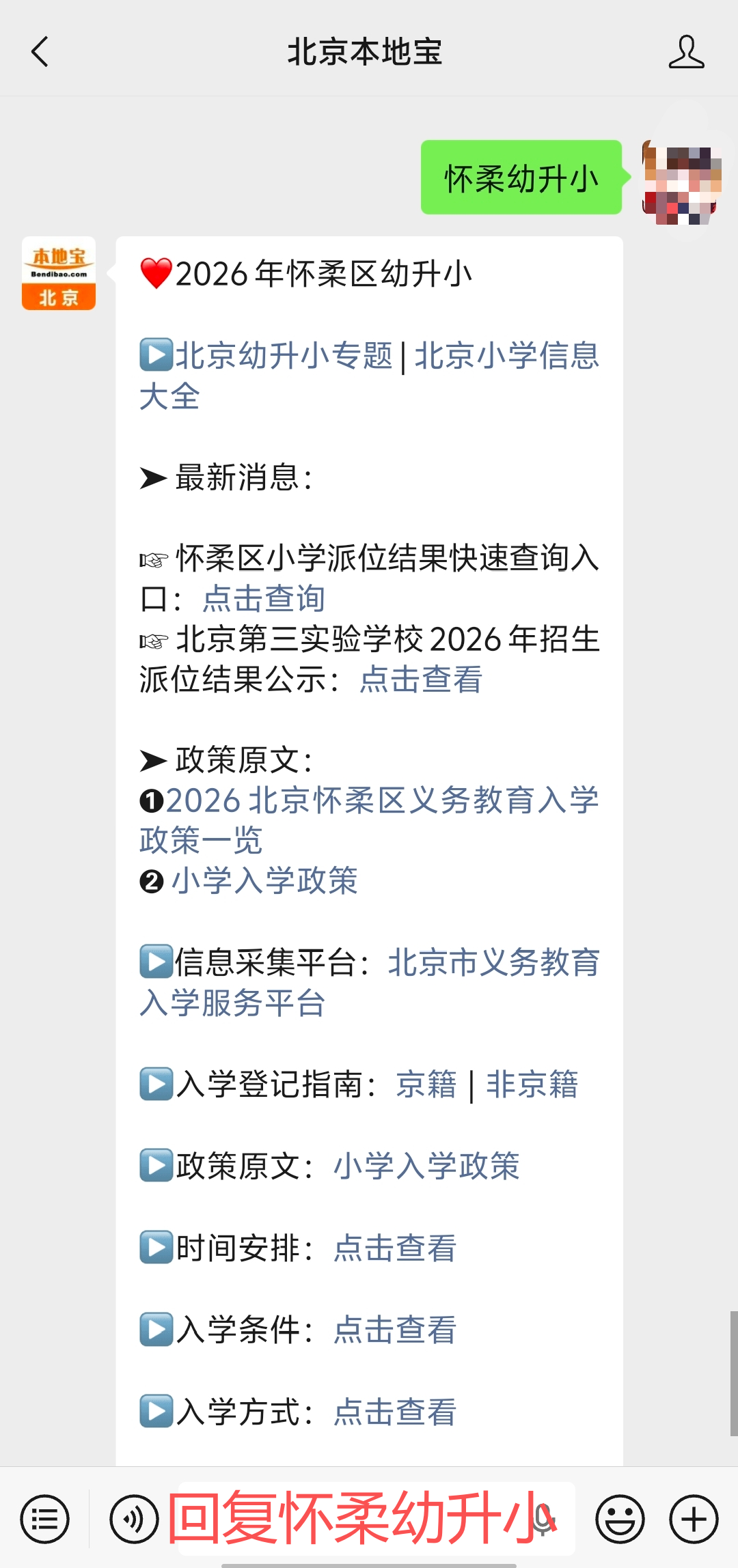Open the 北京幼升小专题 link

(x=284, y=356)
